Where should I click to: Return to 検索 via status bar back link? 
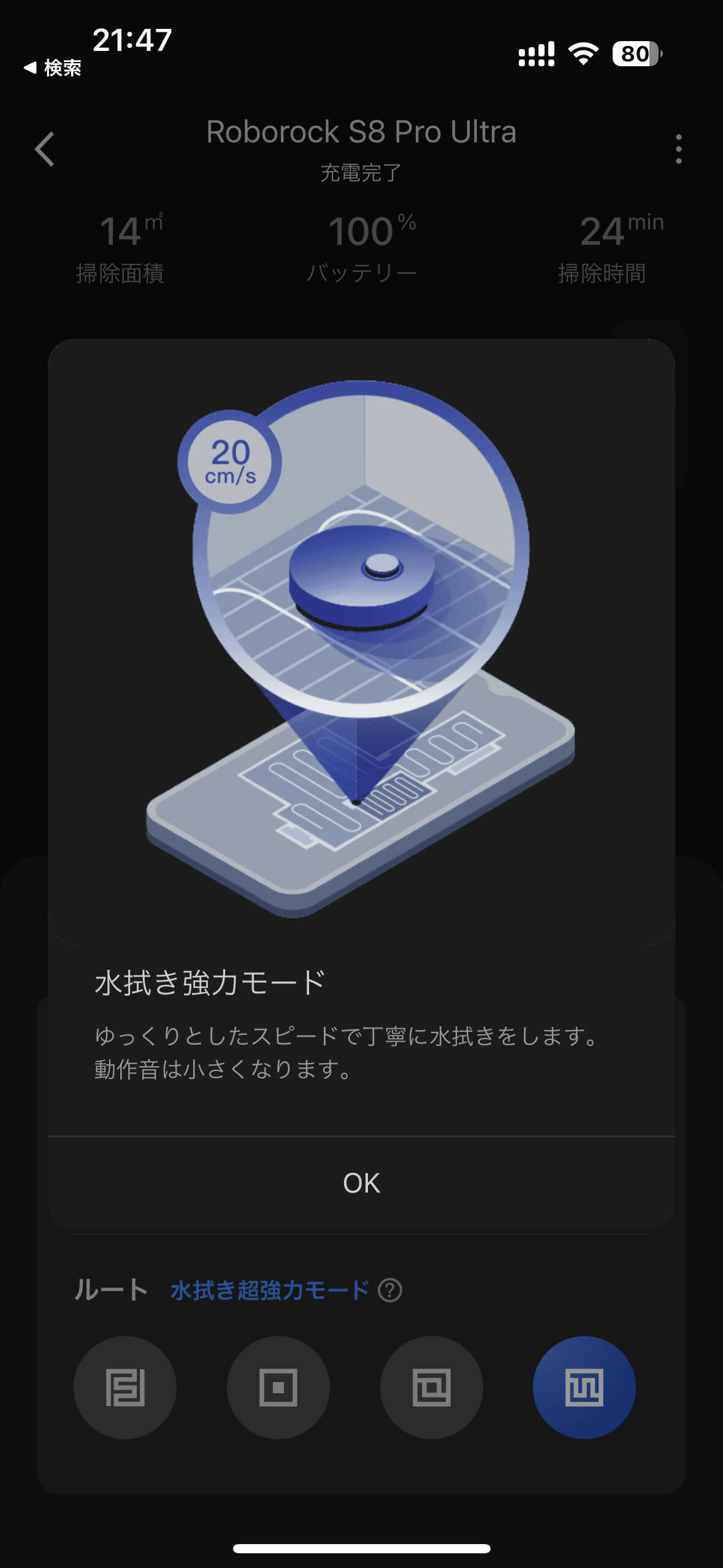pos(53,68)
